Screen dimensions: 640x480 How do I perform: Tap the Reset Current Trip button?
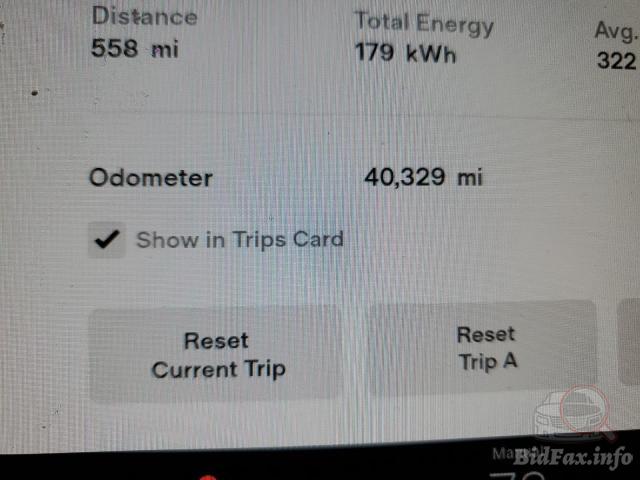[x=217, y=355]
